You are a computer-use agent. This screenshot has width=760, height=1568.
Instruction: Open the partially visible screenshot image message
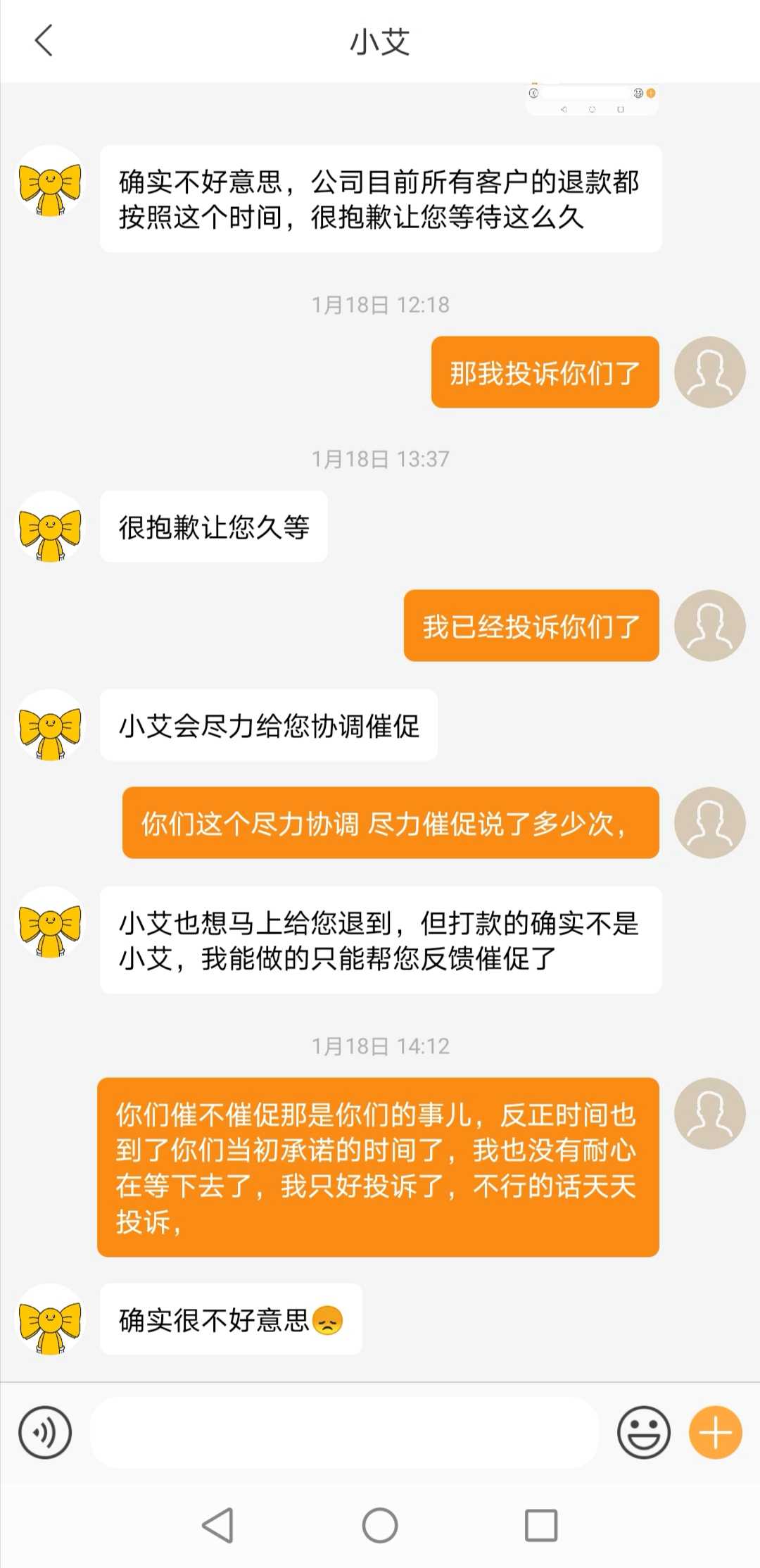coord(592,100)
